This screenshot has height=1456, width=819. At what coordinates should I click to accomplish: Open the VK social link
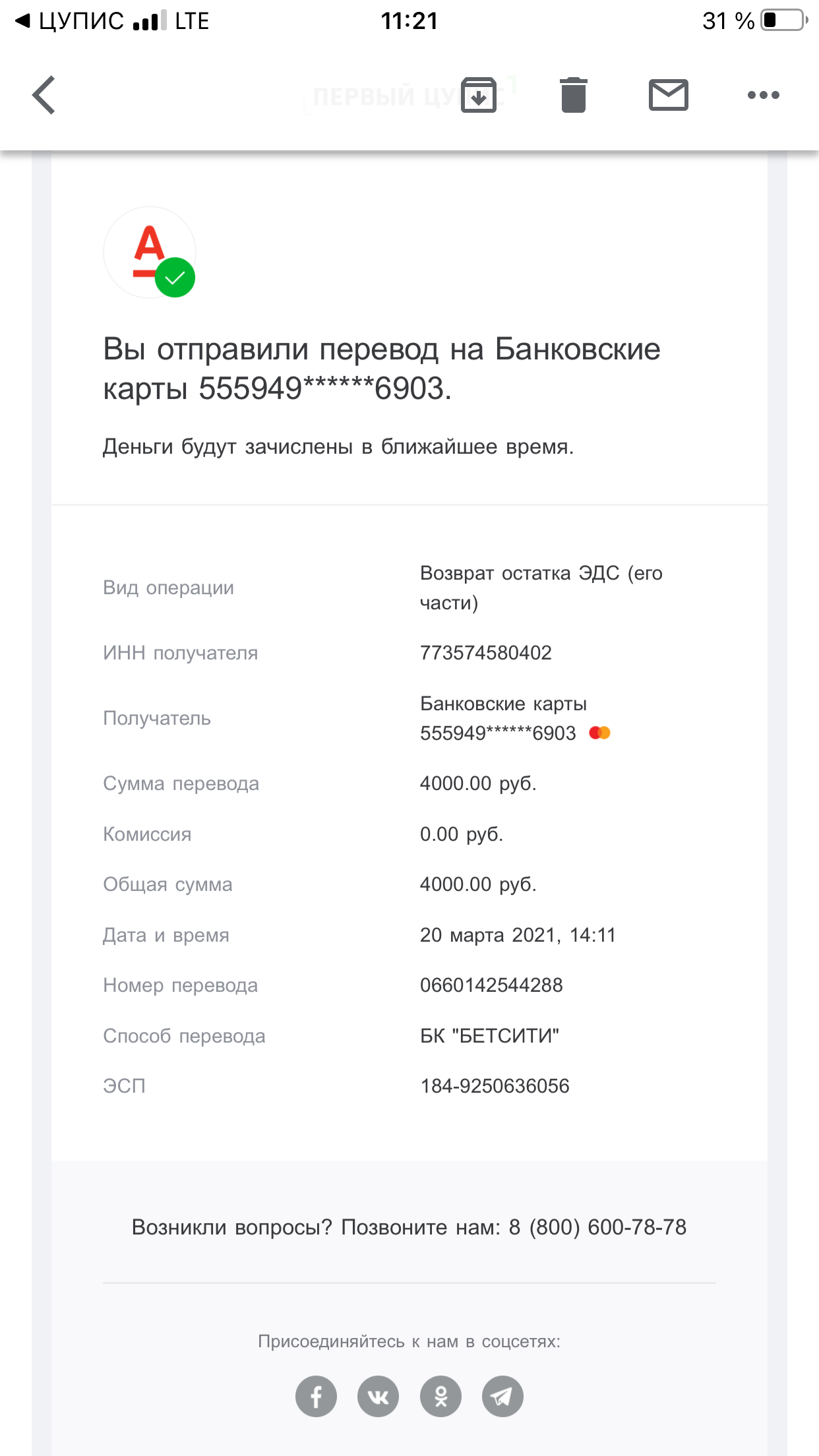378,1396
